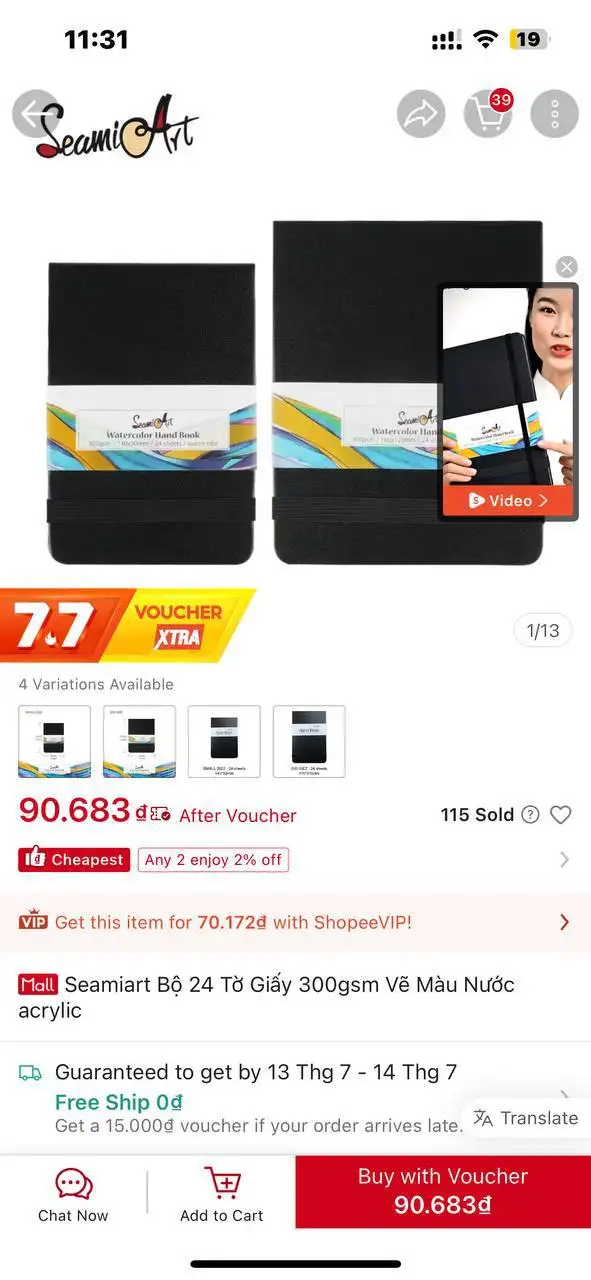
Task: Translate the product listing
Action: tap(526, 1118)
